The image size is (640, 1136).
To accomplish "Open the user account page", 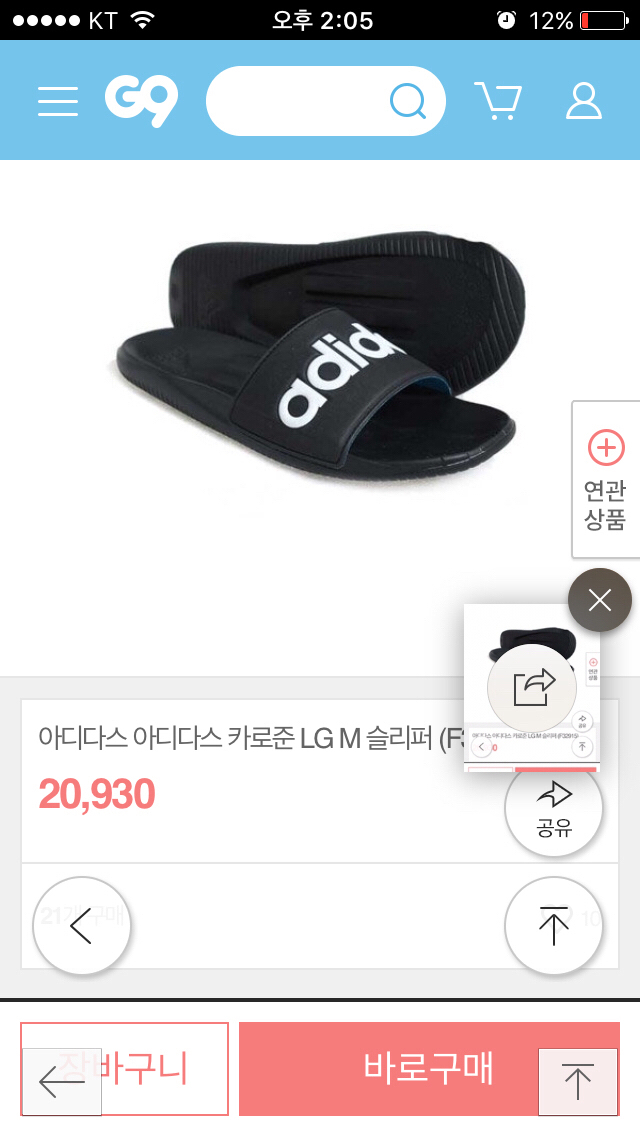I will click(583, 101).
